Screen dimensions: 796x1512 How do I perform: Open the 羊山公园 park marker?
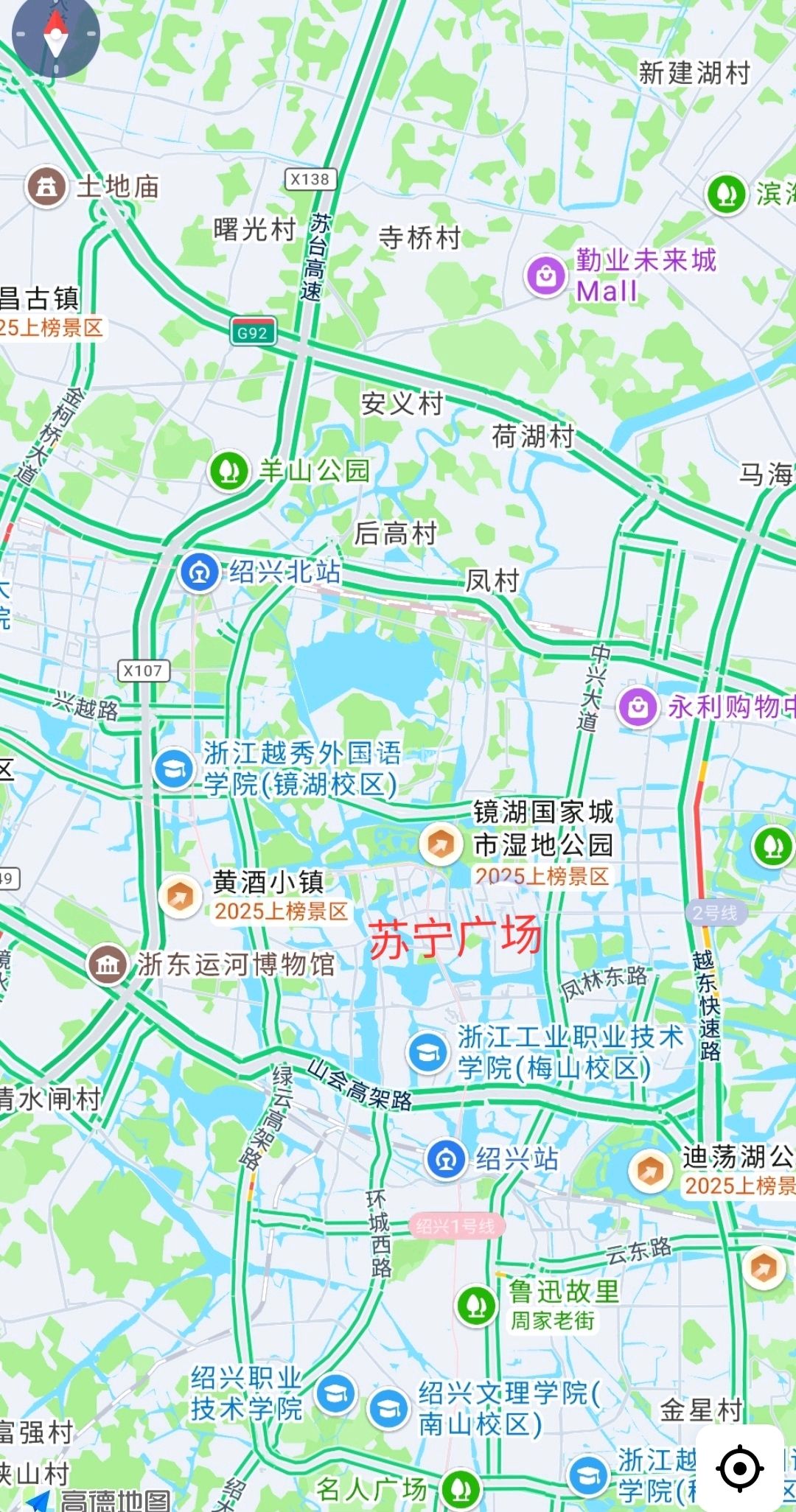[229, 471]
